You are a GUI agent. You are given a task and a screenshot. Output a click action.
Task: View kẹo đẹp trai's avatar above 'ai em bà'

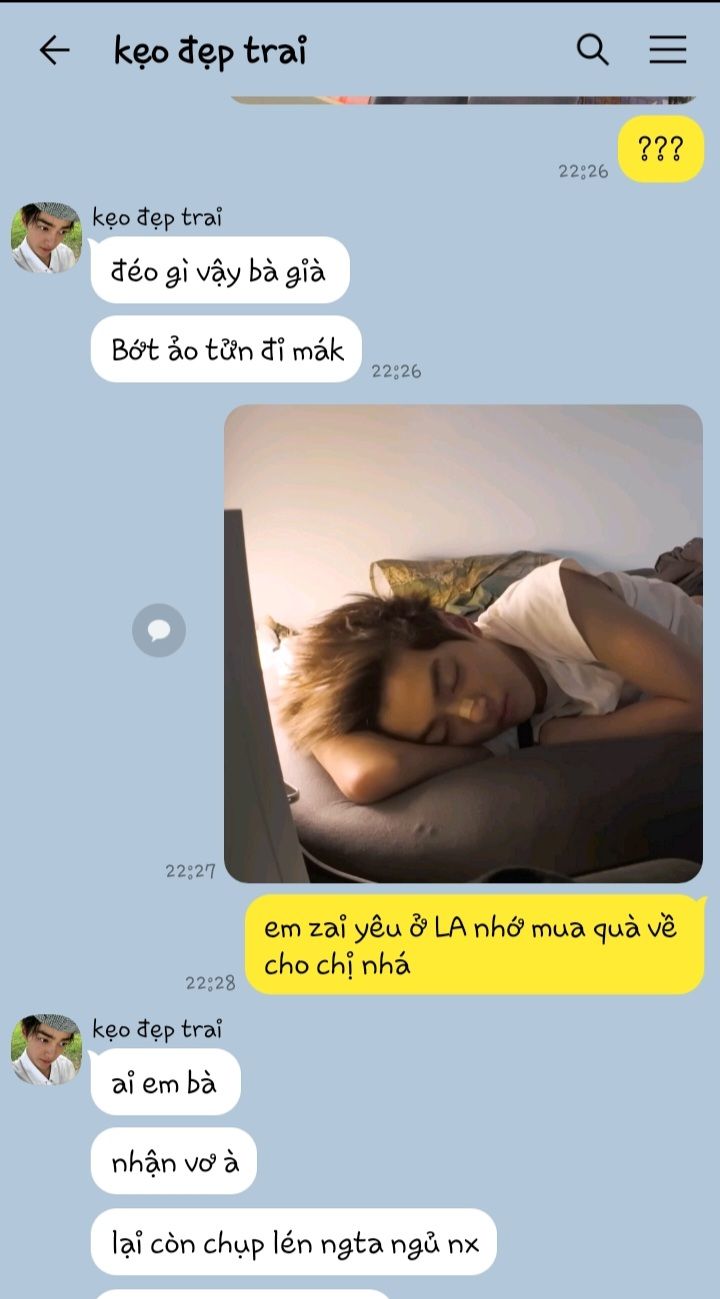coord(46,1049)
